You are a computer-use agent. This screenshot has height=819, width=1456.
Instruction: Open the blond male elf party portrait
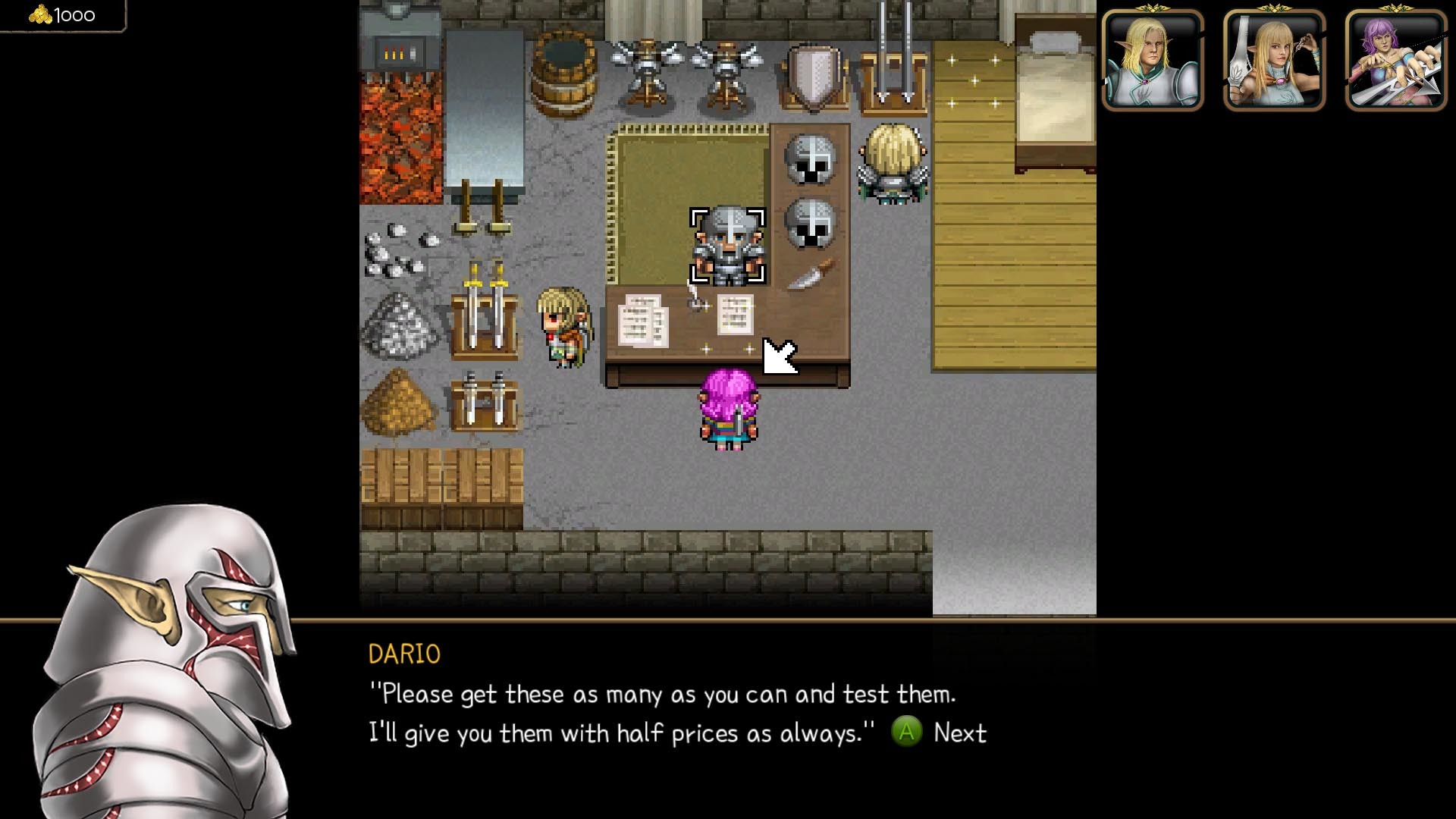pyautogui.click(x=1153, y=61)
